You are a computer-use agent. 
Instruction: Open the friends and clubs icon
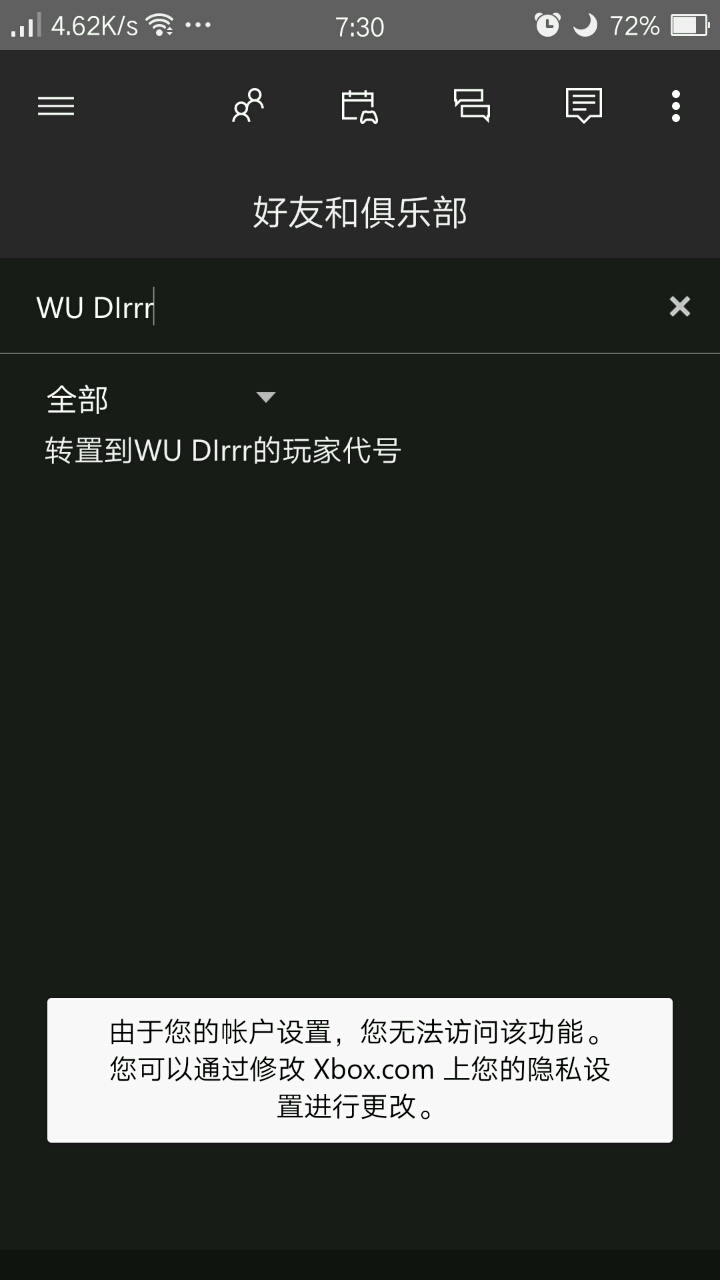coord(248,106)
